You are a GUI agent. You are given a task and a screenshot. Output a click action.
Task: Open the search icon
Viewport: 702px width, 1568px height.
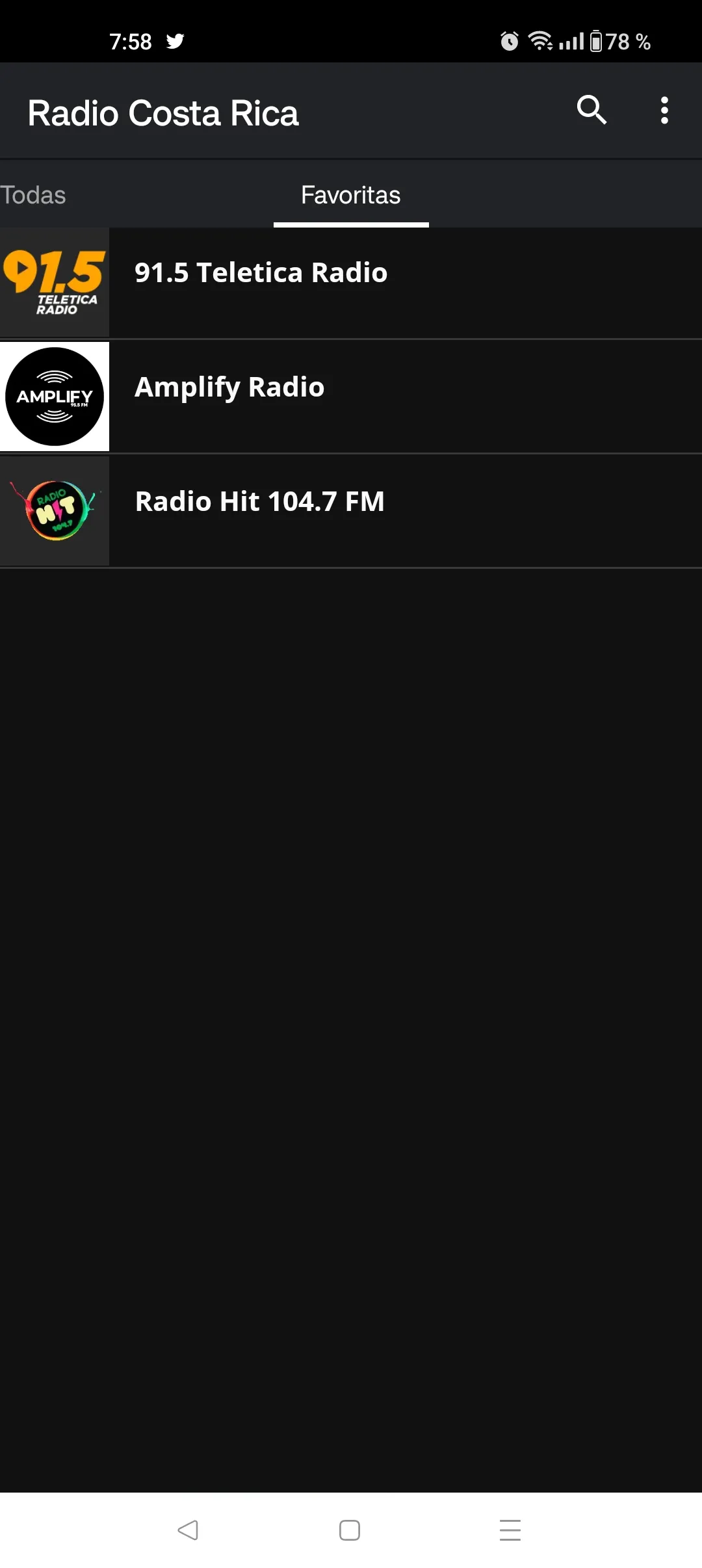tap(591, 111)
